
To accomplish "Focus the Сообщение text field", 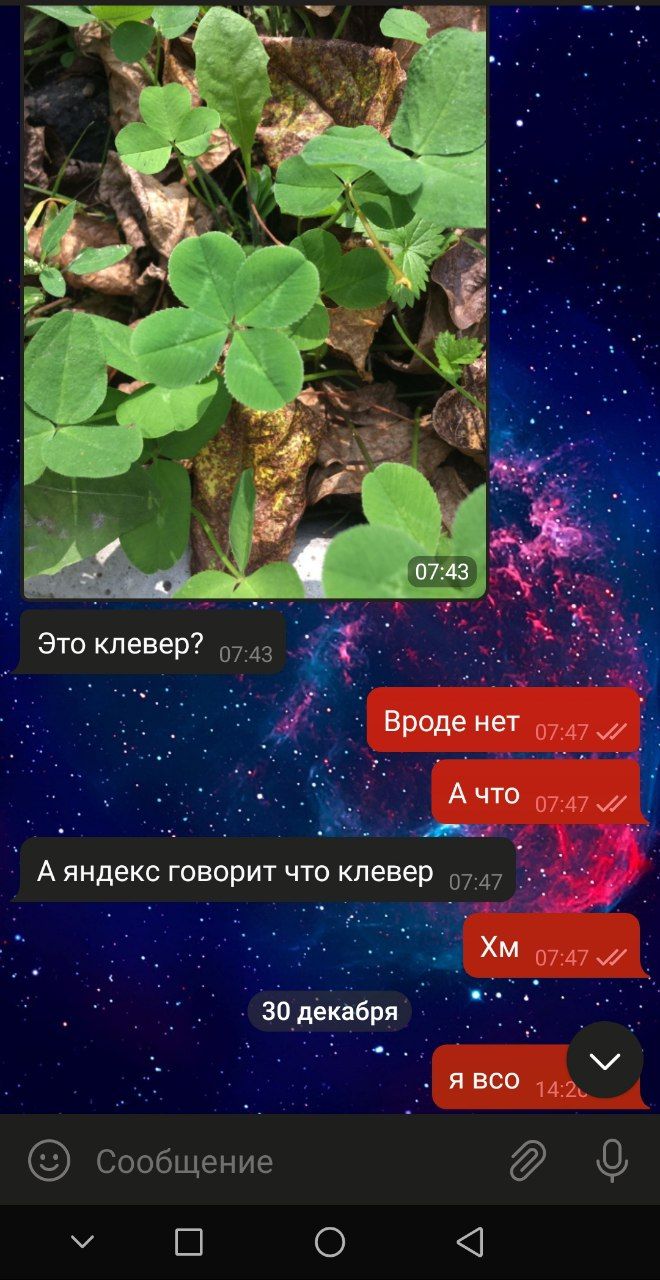I will tap(290, 1161).
